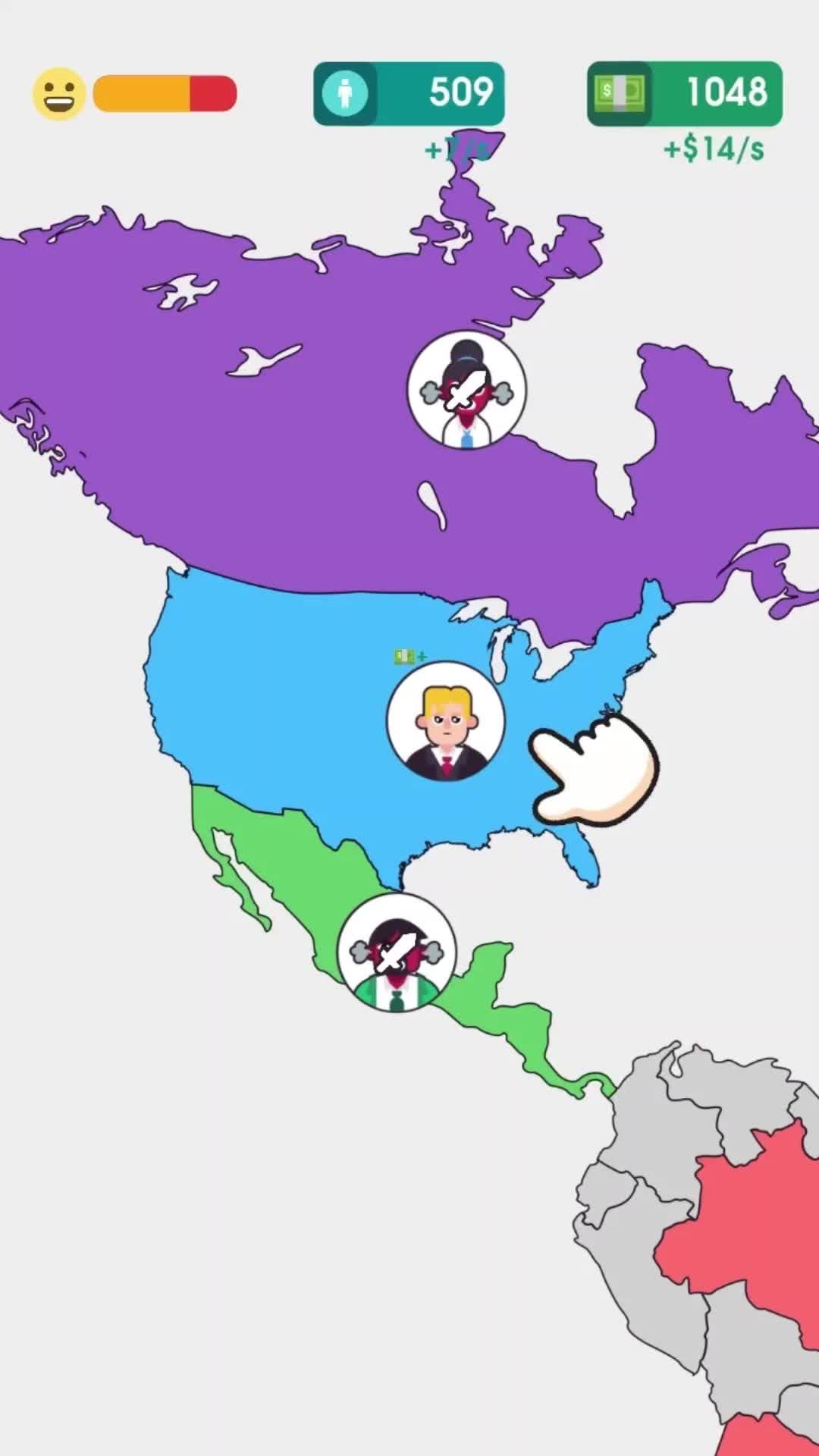Open the money counter showing 1048
This screenshot has height=1456, width=819.
point(684,94)
